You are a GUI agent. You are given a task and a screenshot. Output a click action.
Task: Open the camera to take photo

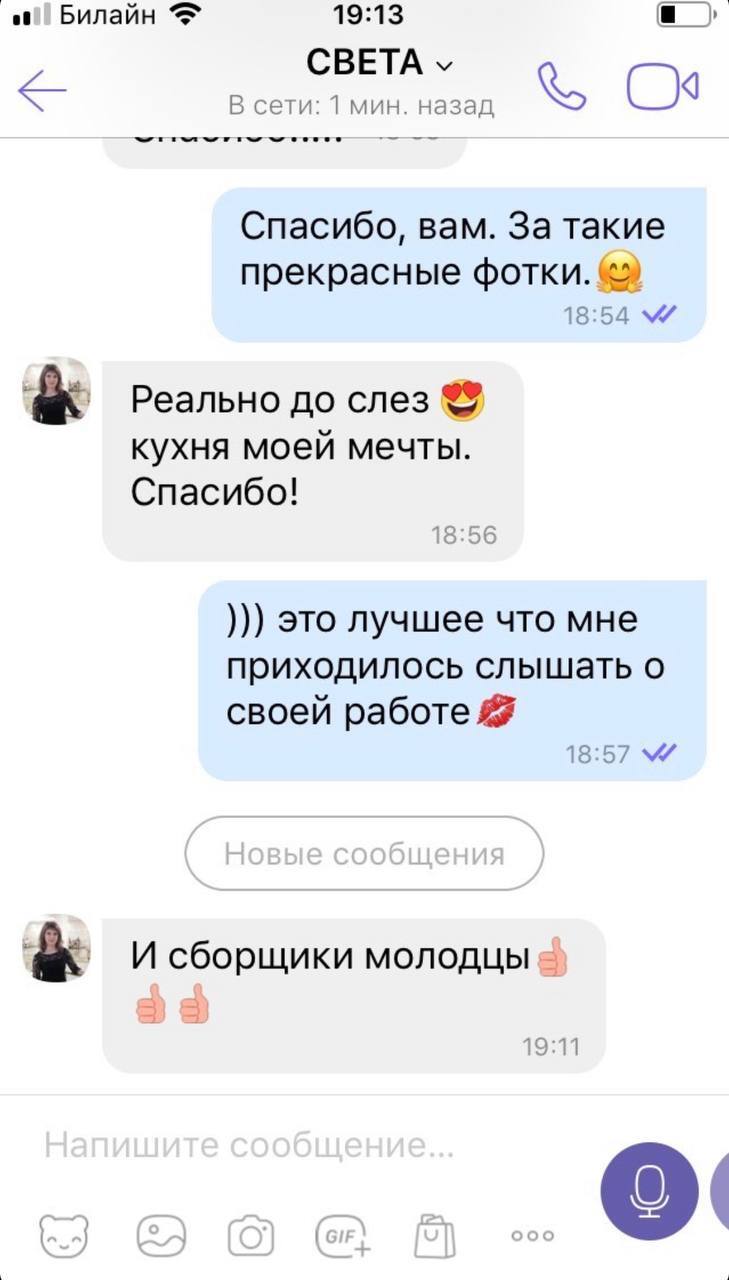(251, 1236)
